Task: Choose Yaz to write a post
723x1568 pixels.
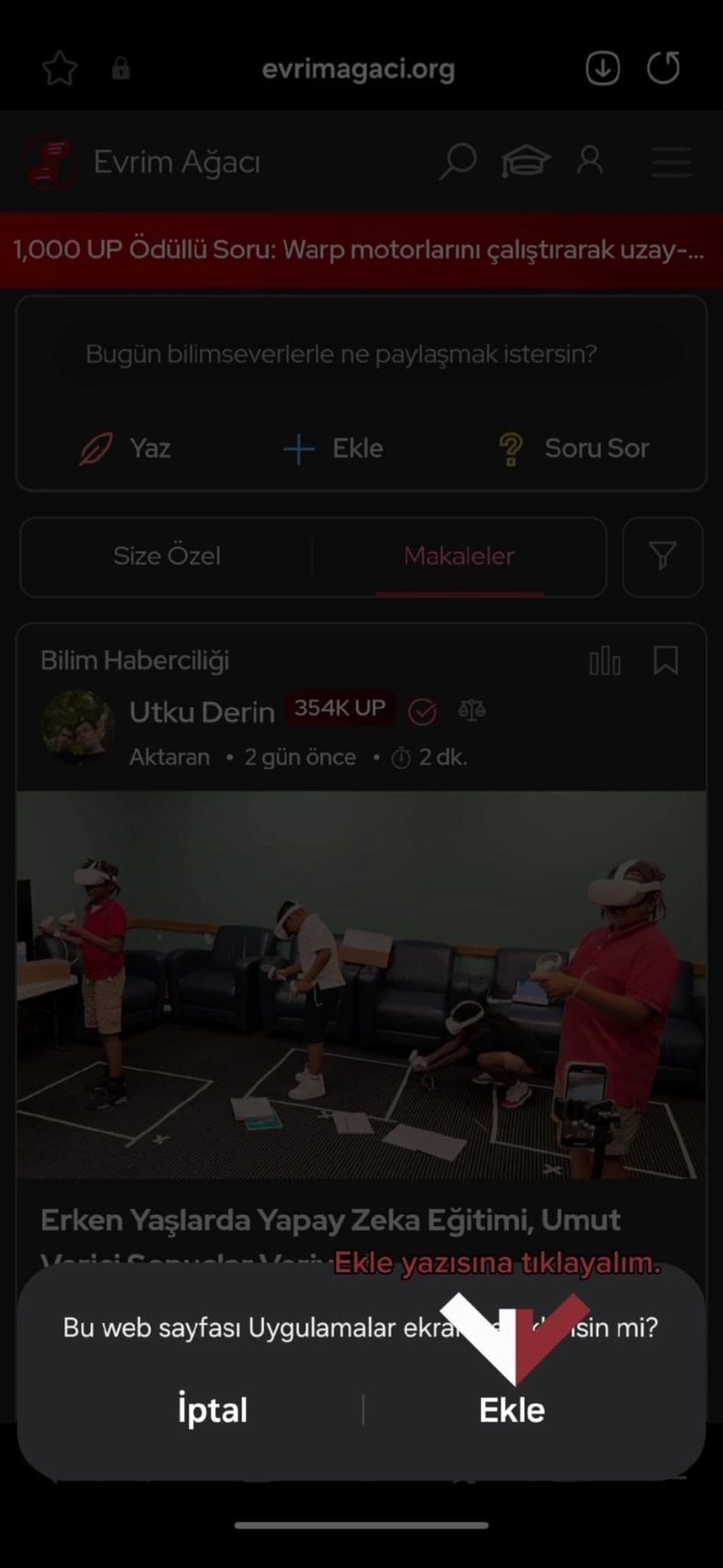Action: [x=125, y=448]
